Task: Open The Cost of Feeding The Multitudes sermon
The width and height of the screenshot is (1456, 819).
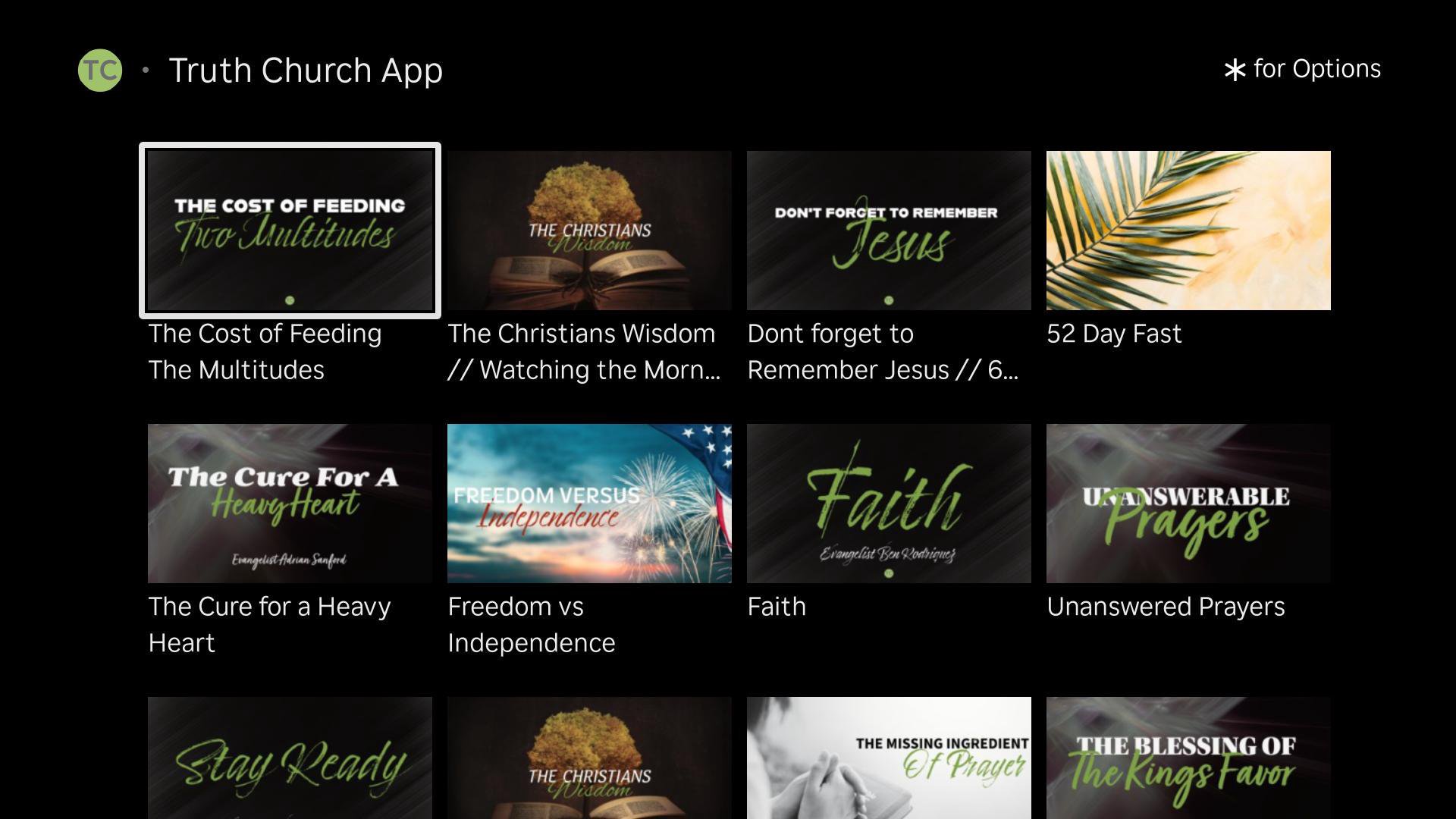Action: [x=290, y=231]
